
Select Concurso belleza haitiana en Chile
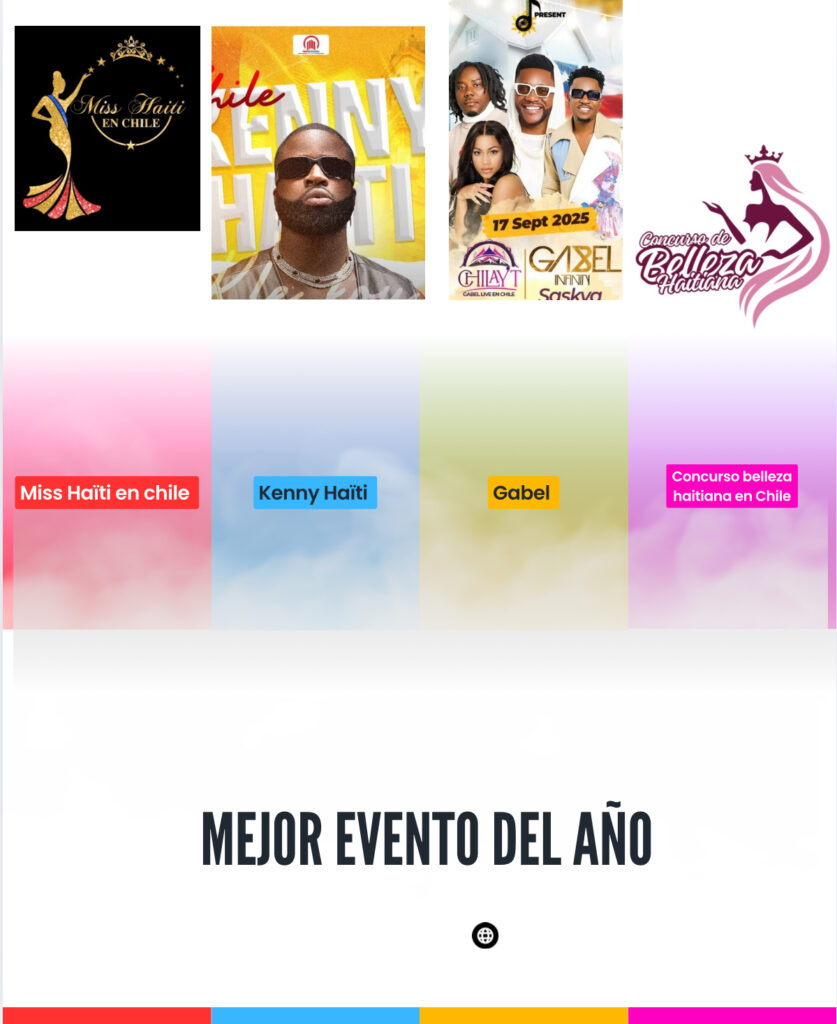click(731, 486)
